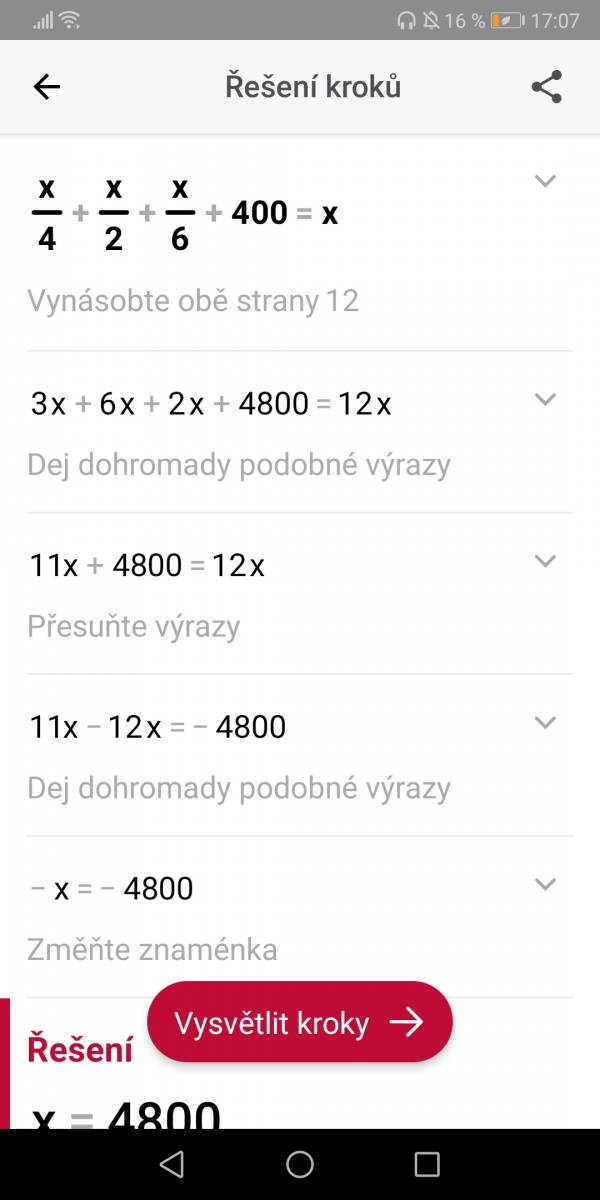
Task: Go back using the top-left arrow
Action: (x=47, y=87)
